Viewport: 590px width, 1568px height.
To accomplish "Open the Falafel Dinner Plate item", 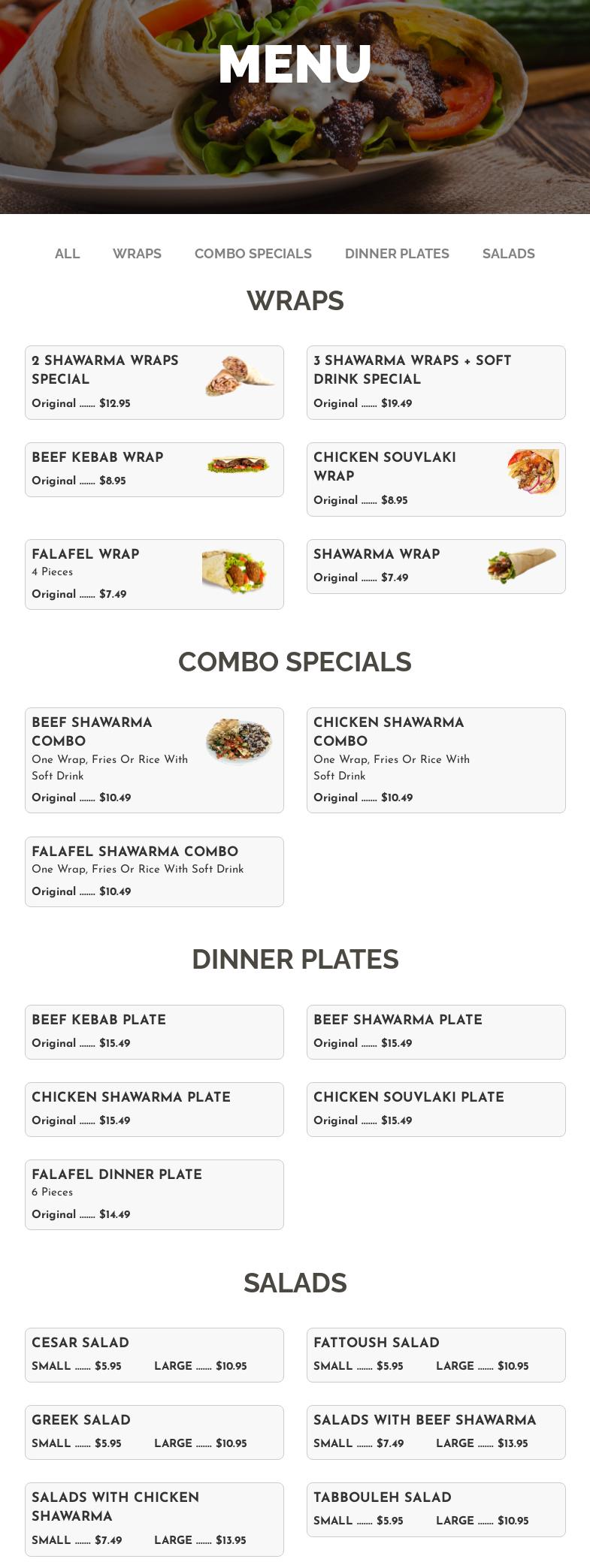I will coord(154,1194).
